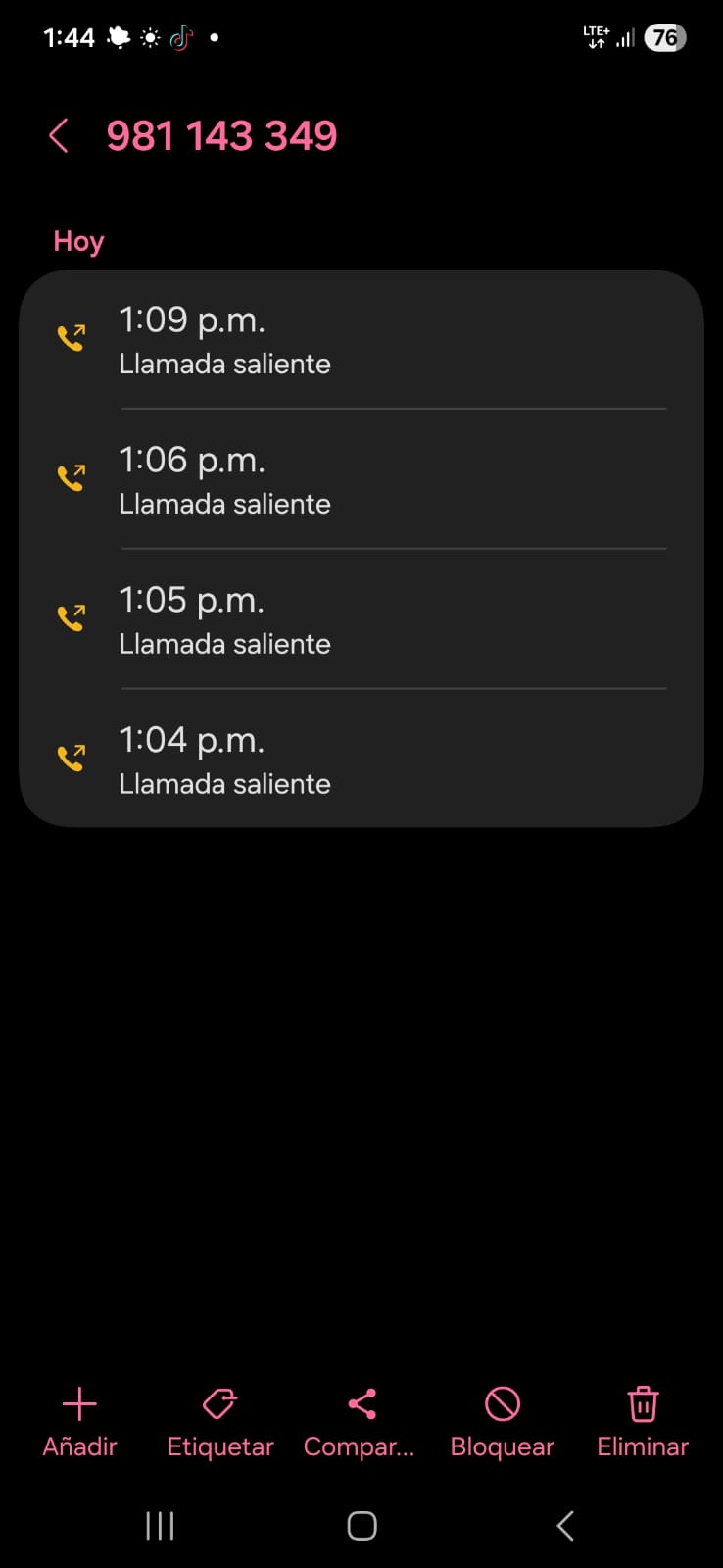Viewport: 723px width, 1568px height.
Task: Add this number via Añadir
Action: [79, 1422]
